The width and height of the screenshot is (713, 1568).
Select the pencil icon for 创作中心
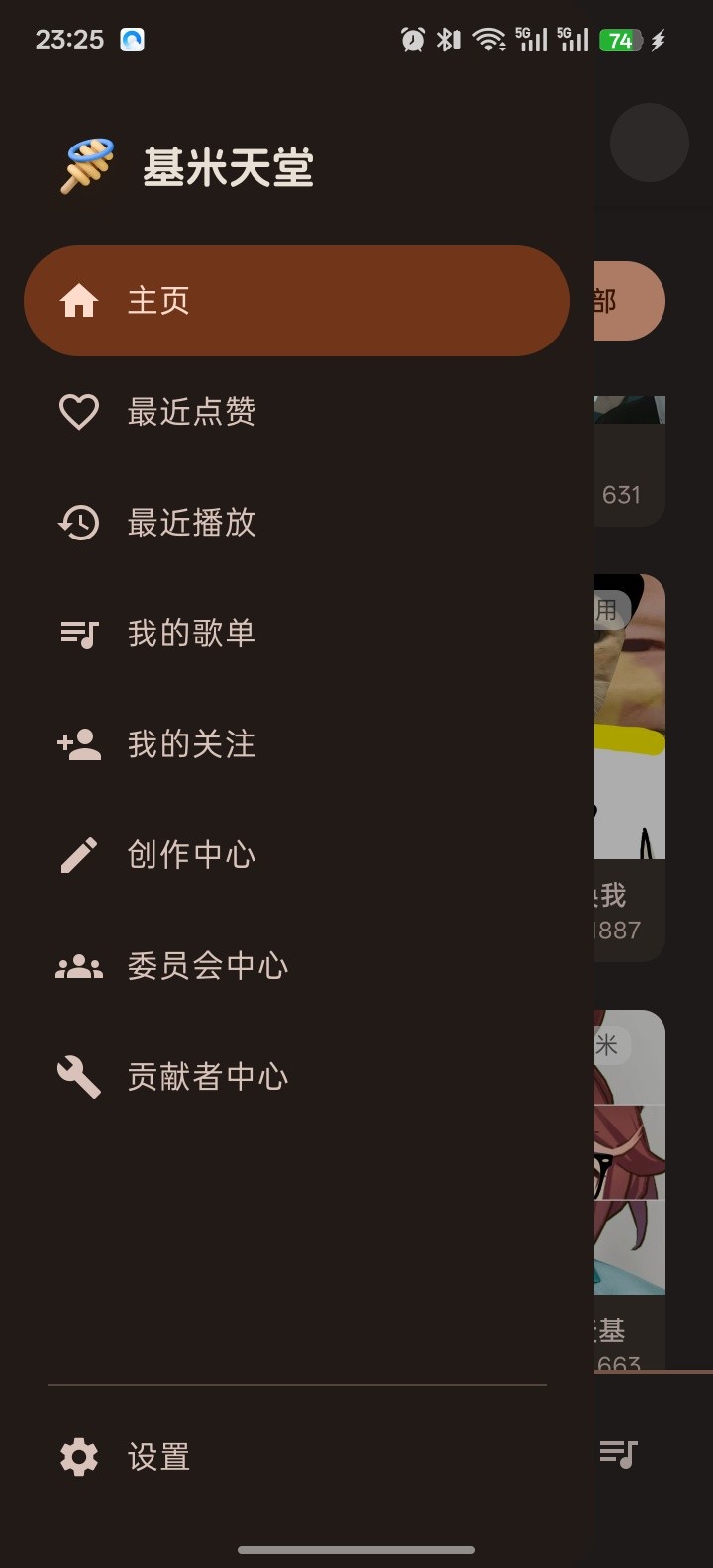pyautogui.click(x=78, y=854)
